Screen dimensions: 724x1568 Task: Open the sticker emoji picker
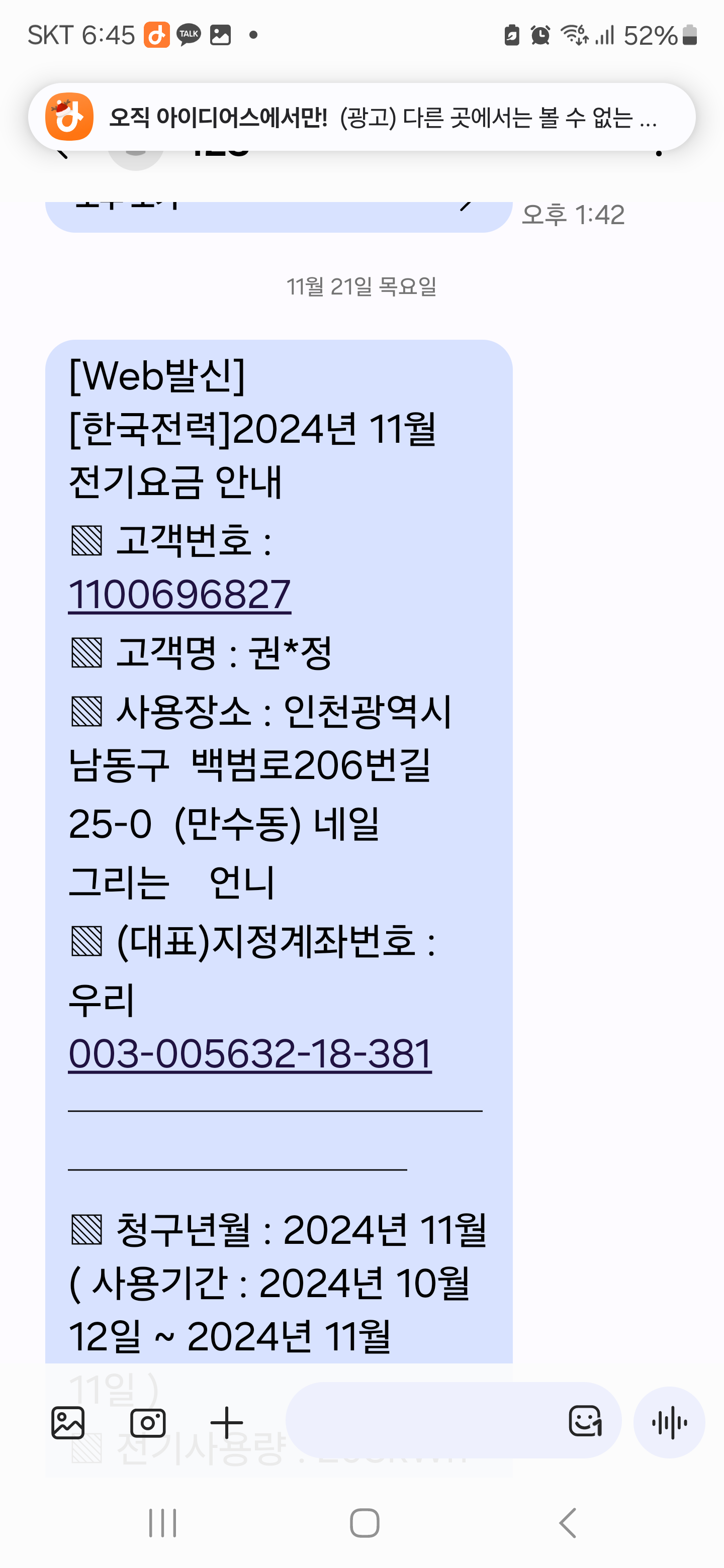pos(585,1421)
